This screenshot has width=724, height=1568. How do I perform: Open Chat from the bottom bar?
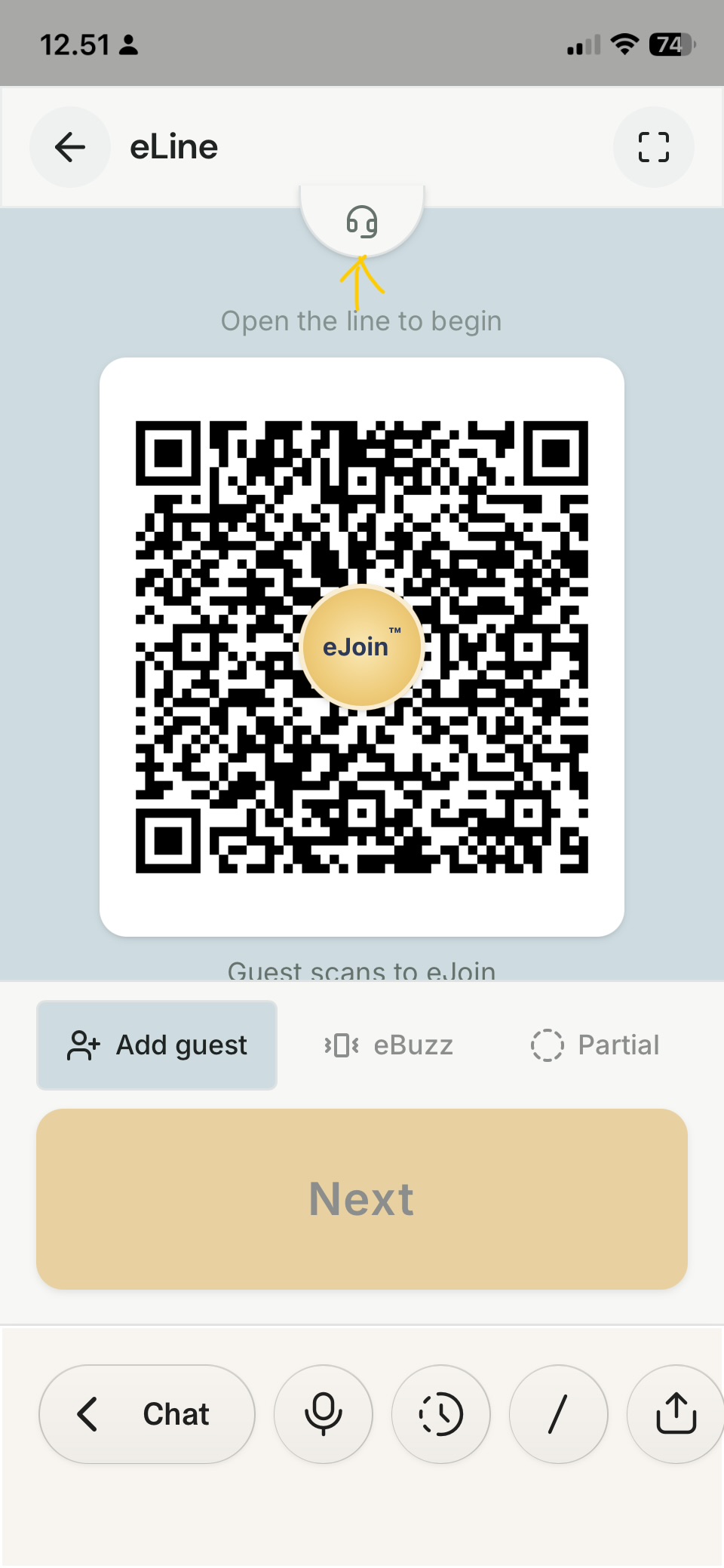coord(147,1414)
